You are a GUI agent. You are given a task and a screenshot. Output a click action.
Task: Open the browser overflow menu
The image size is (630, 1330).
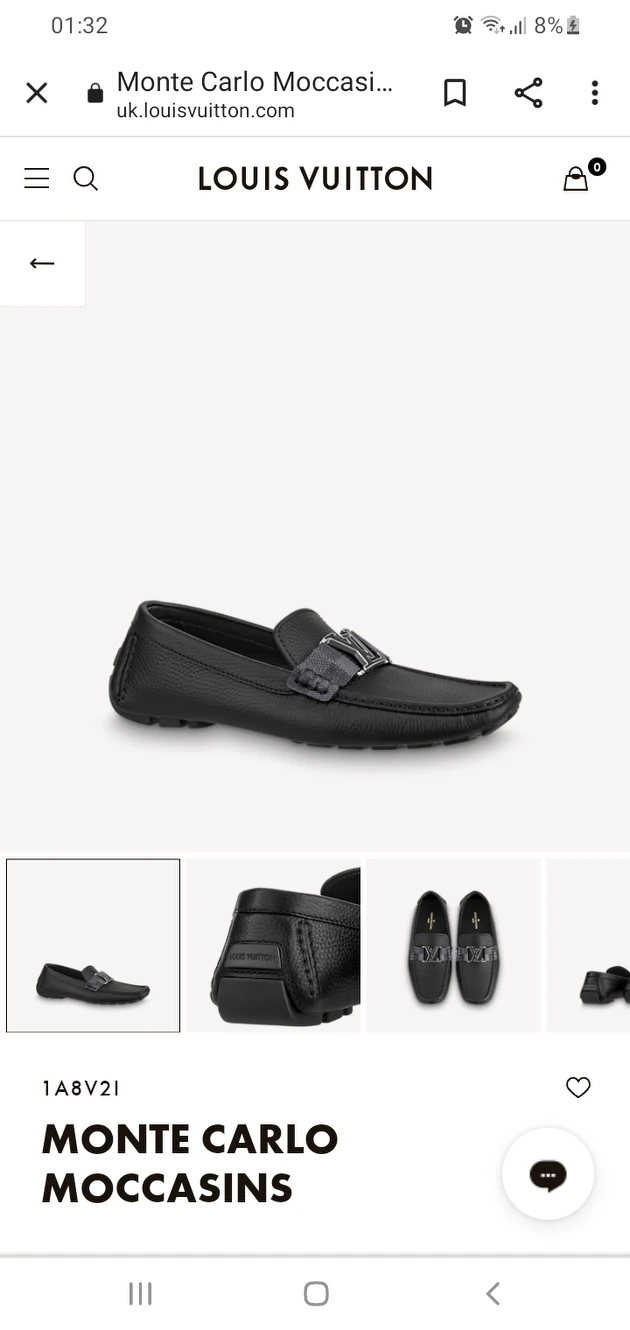click(x=594, y=93)
